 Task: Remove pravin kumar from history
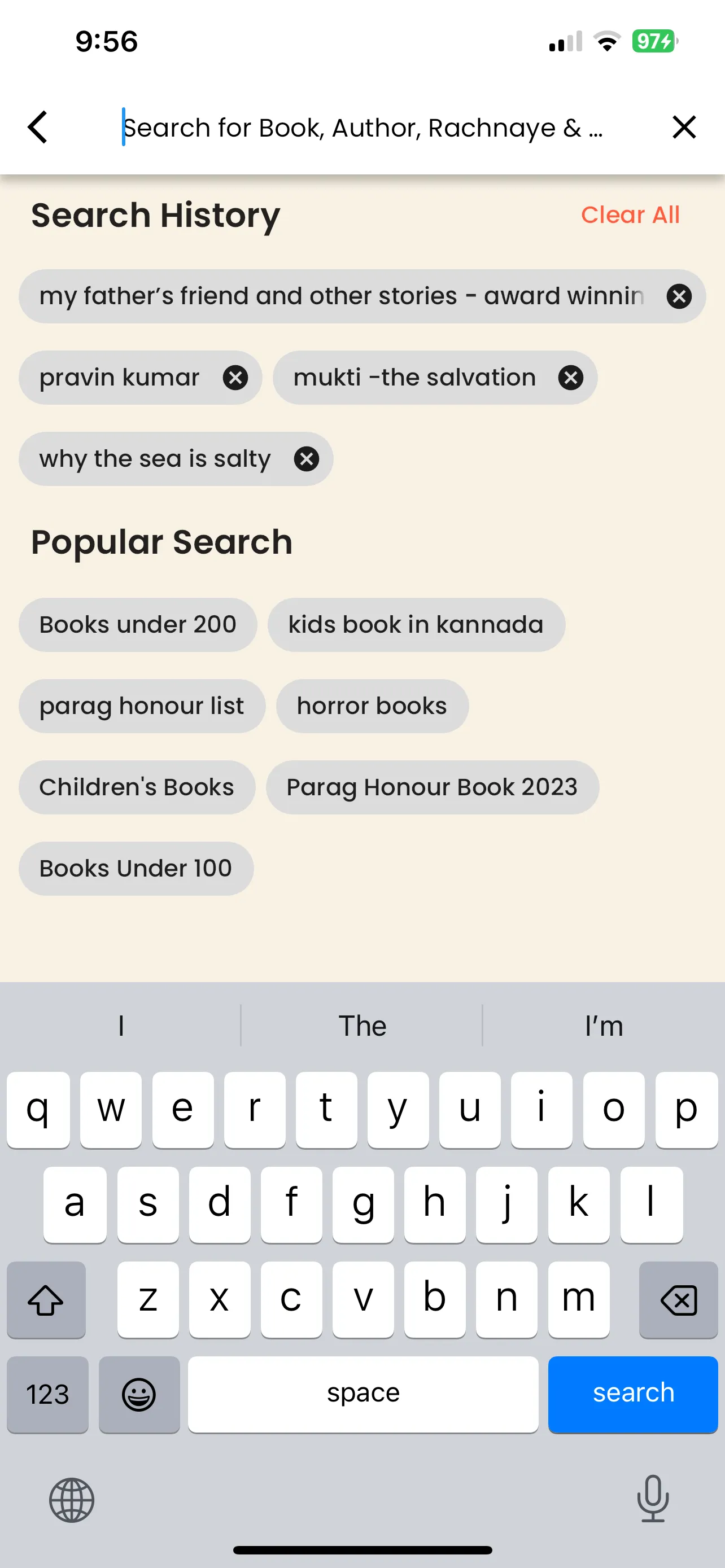click(x=235, y=378)
